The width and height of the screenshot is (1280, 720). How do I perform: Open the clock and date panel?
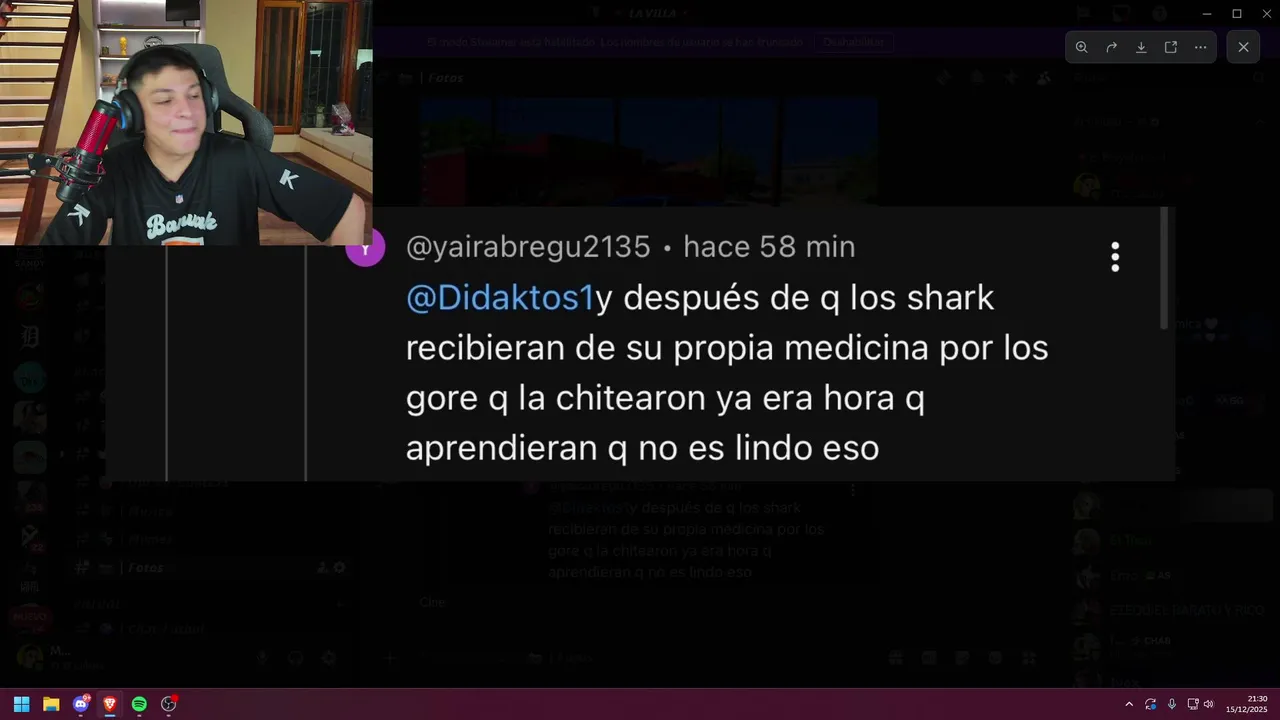(x=1247, y=704)
